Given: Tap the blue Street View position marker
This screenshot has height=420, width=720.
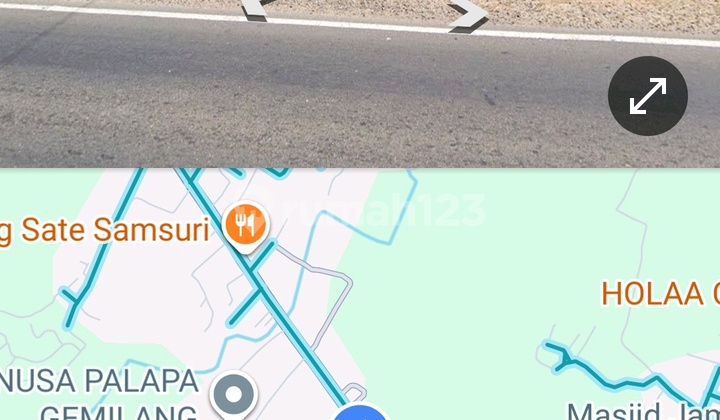Looking at the screenshot, I should tap(360, 413).
